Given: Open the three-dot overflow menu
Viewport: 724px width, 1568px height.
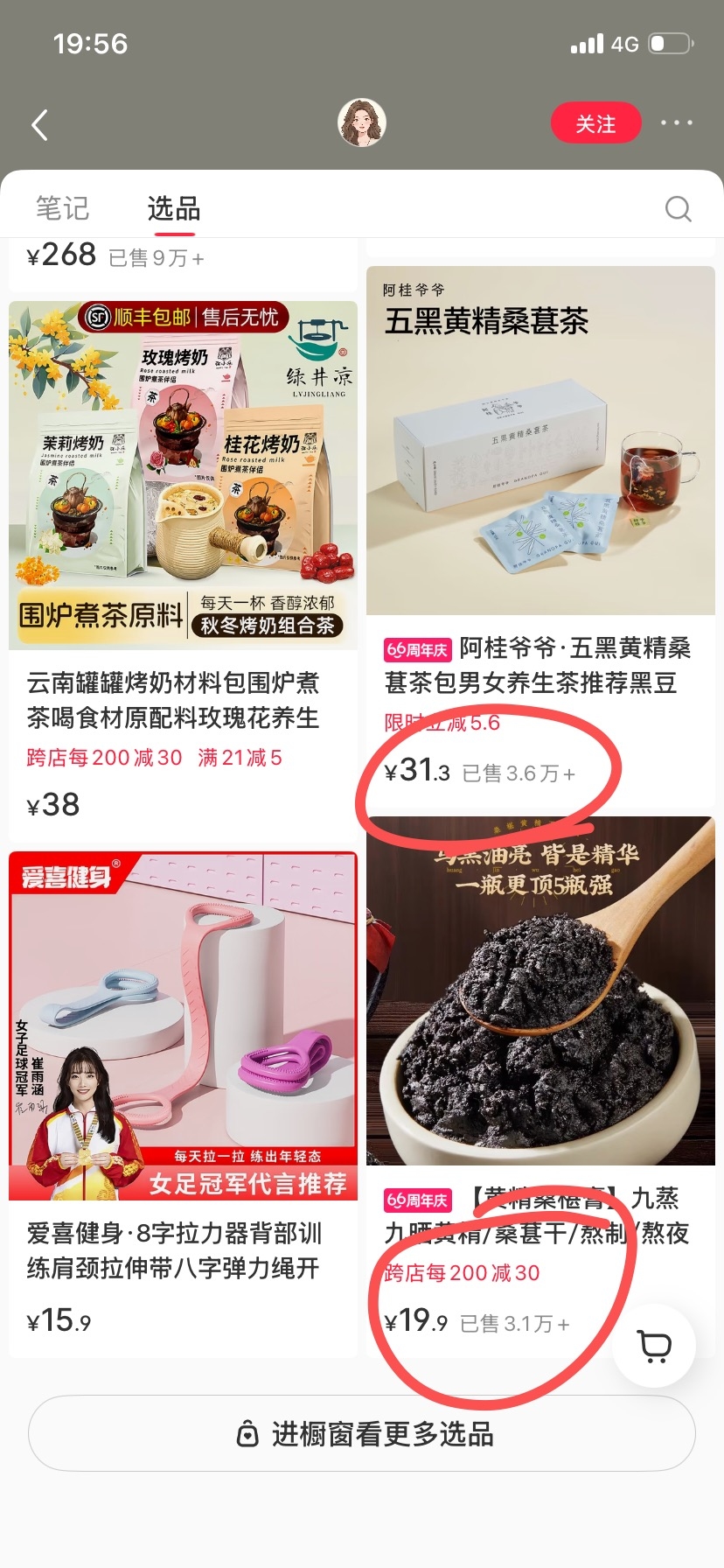Looking at the screenshot, I should coord(677,123).
